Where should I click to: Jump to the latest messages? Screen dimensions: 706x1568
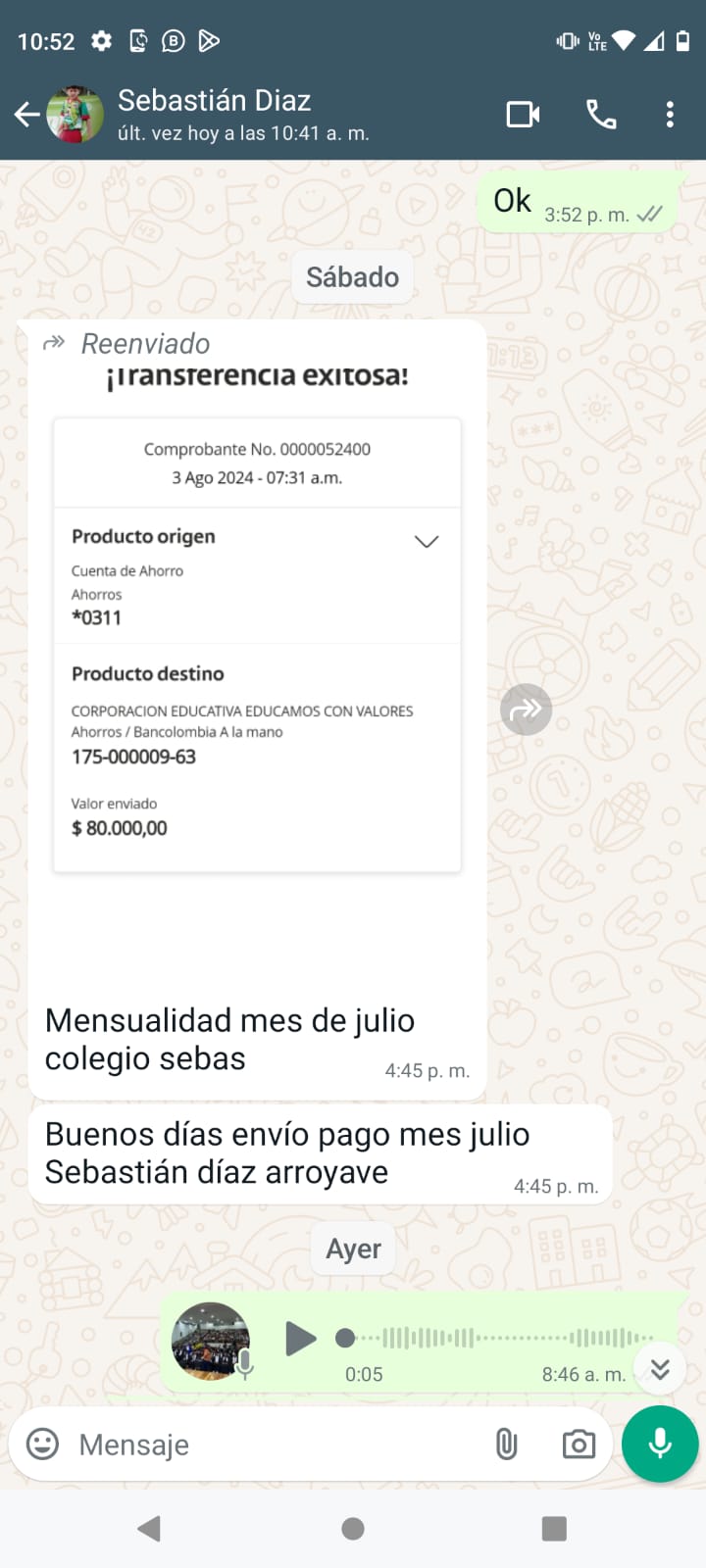point(660,1368)
